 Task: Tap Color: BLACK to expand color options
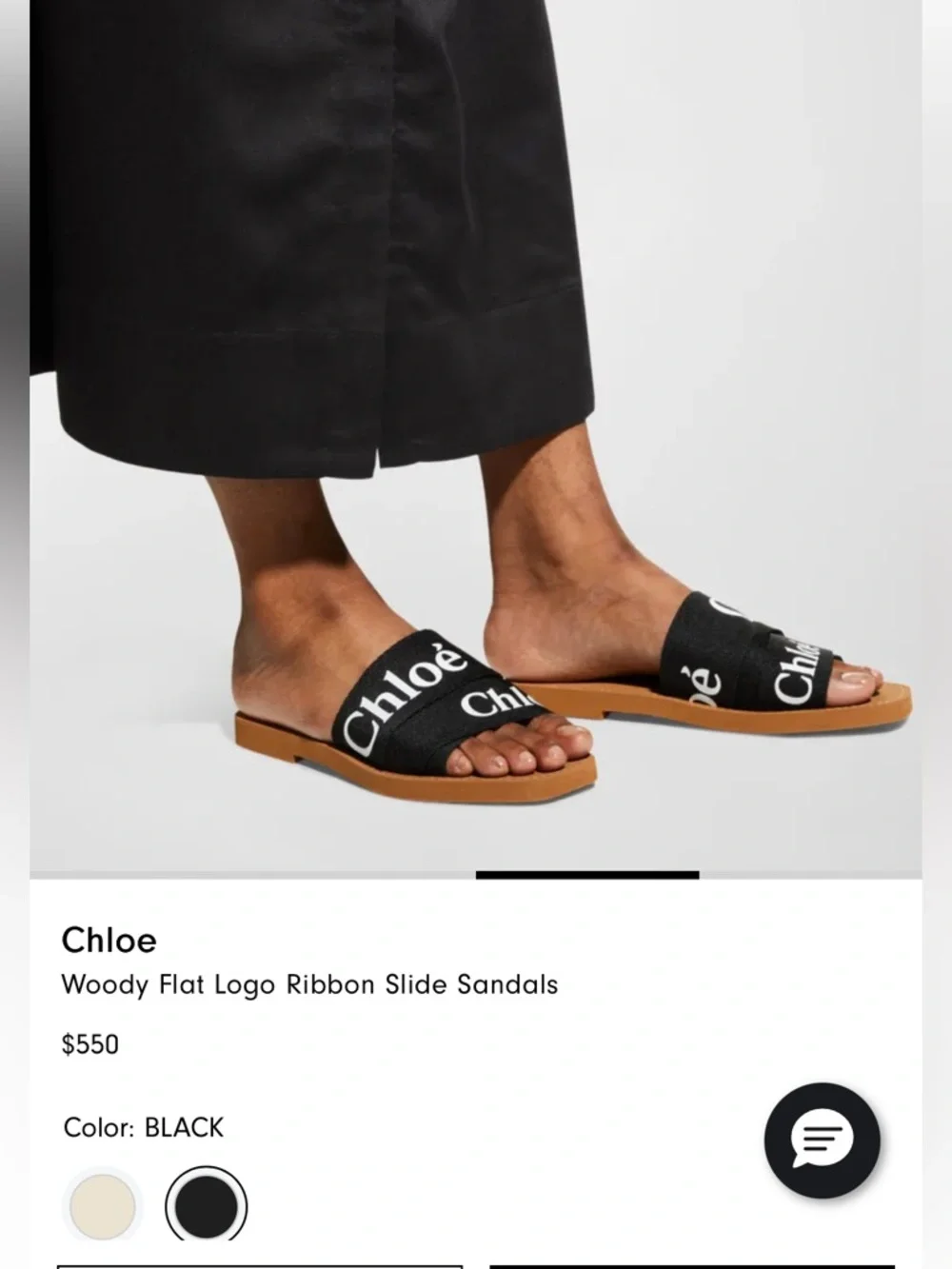141,1128
